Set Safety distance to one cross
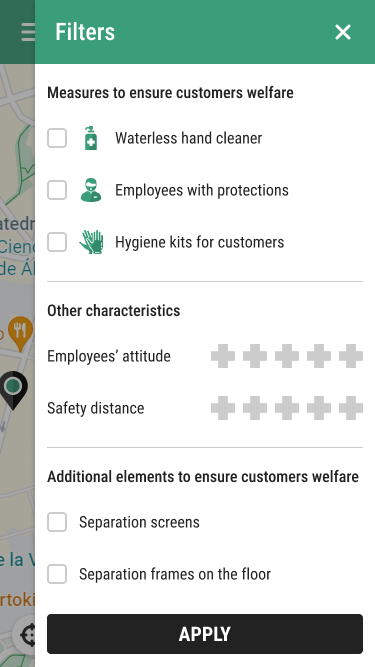 (x=223, y=408)
